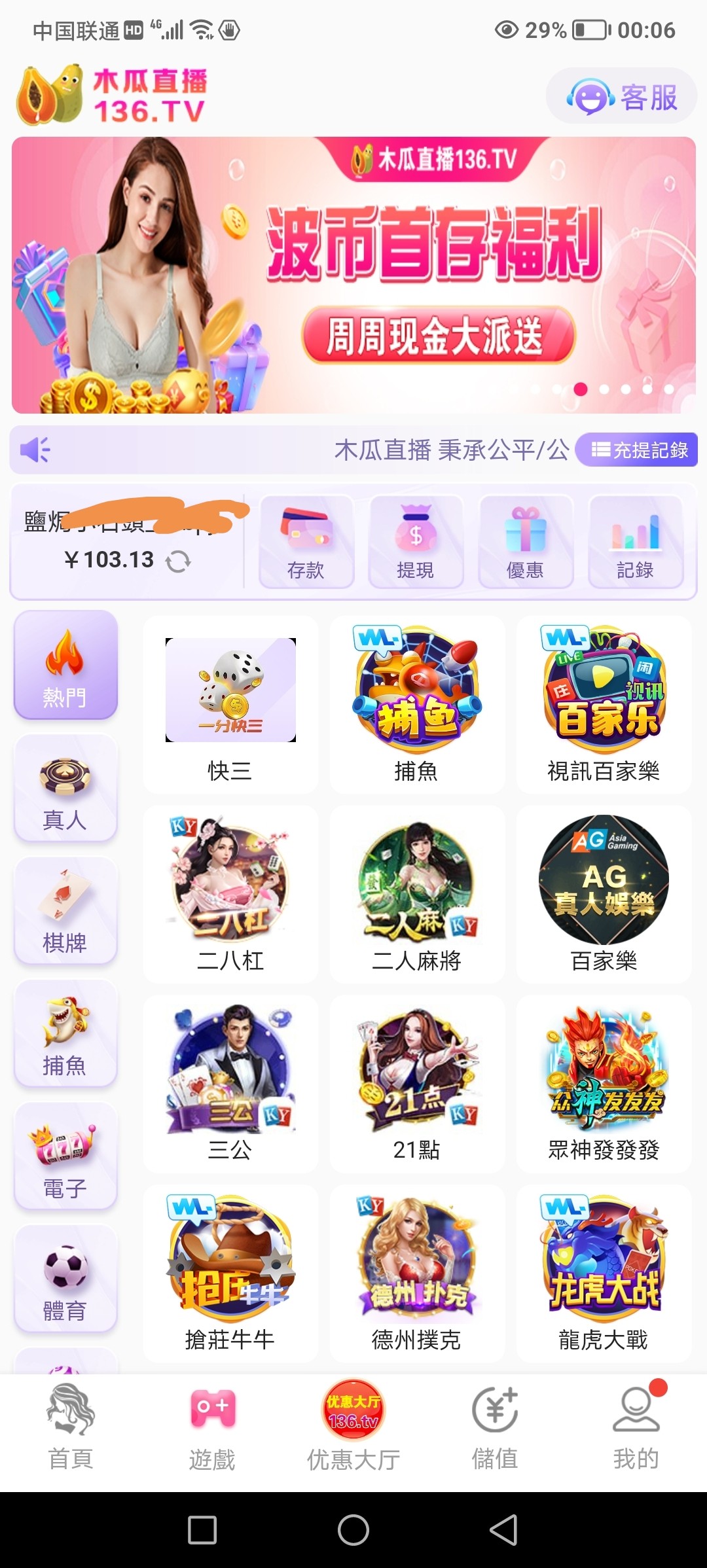Image resolution: width=707 pixels, height=1568 pixels.
Task: Select 體育 sports category
Action: tap(65, 1279)
